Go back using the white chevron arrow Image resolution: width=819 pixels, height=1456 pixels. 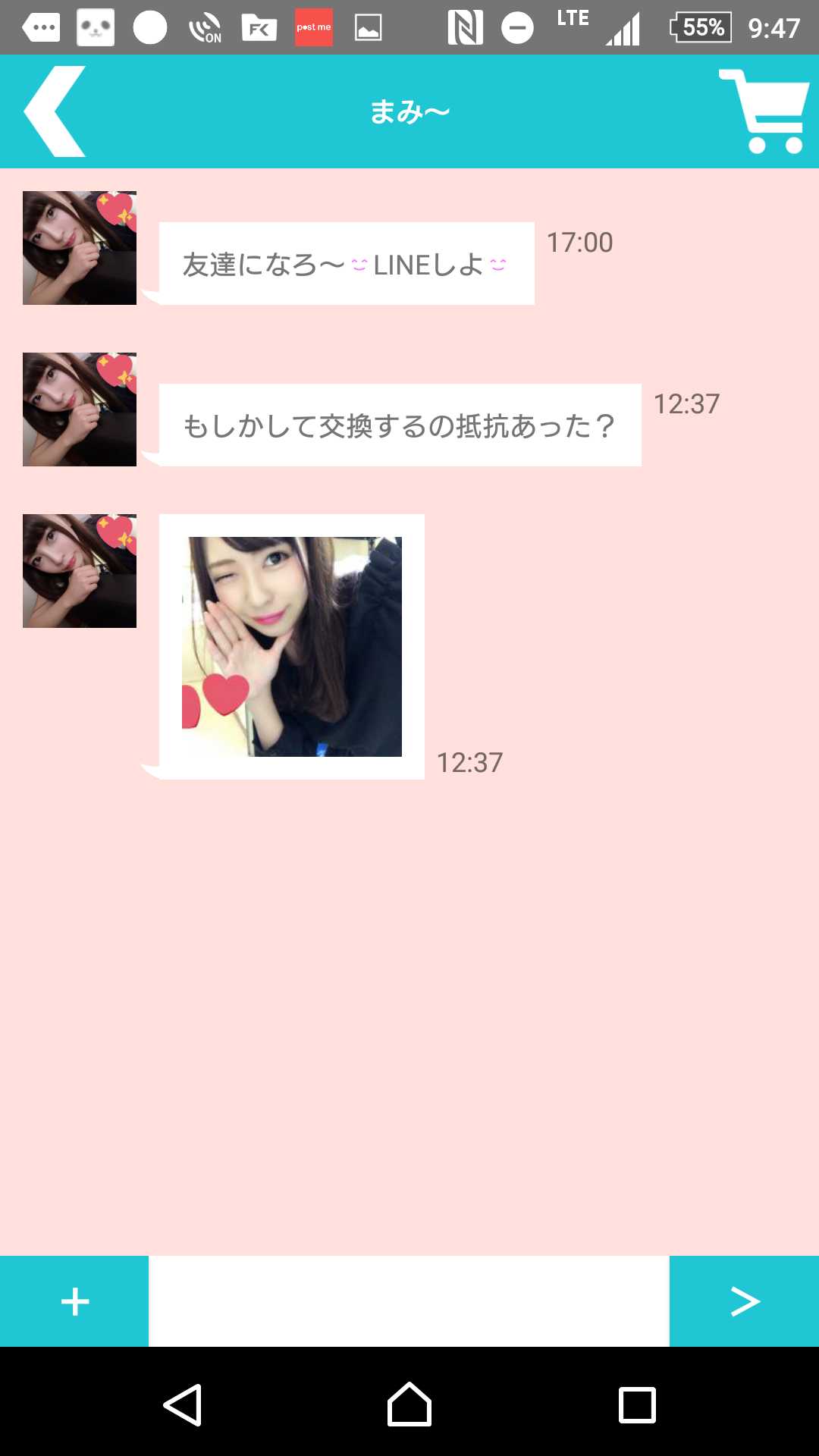click(55, 111)
